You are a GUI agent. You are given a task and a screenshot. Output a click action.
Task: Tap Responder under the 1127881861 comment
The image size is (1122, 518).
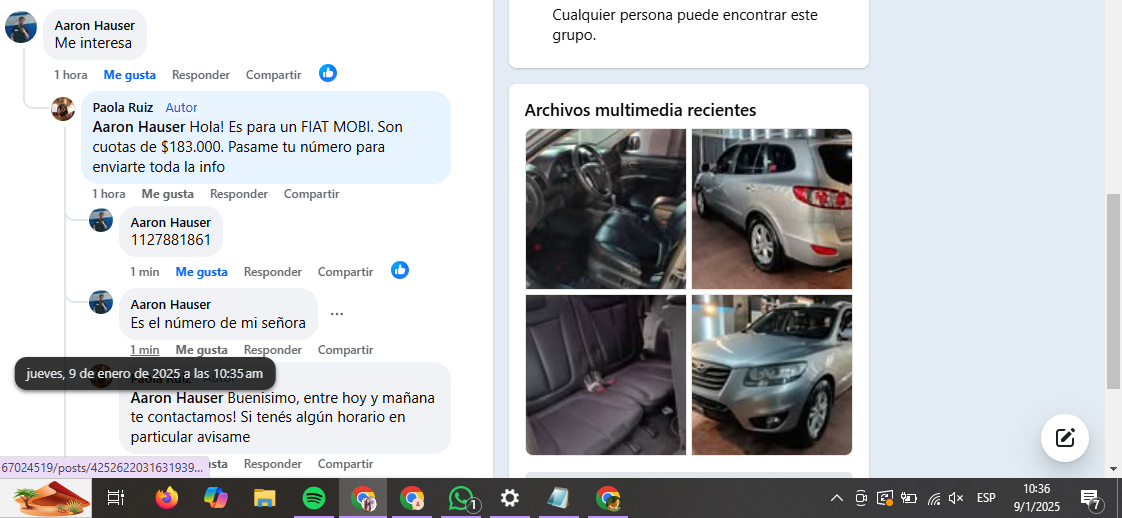(x=272, y=272)
